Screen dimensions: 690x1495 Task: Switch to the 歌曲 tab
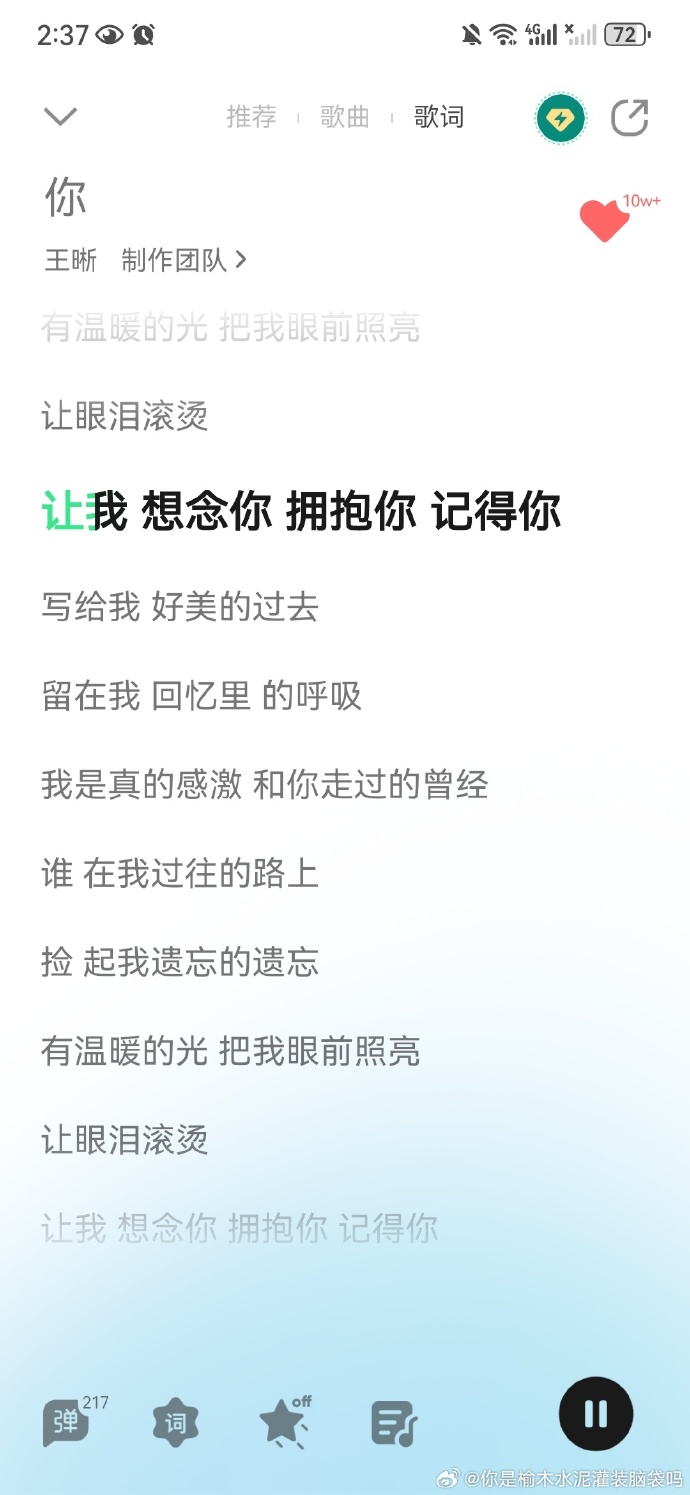click(345, 117)
